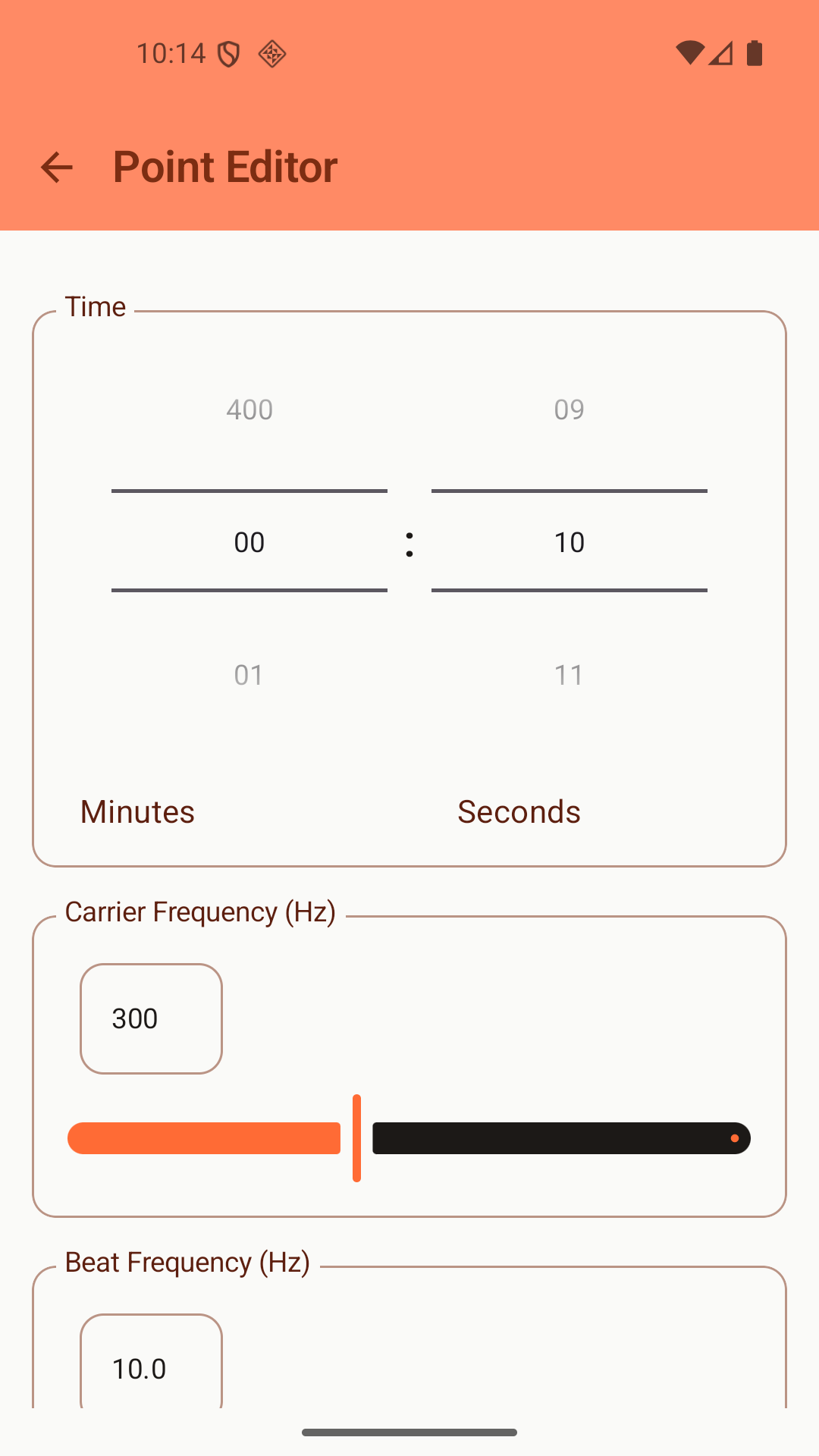Screen dimensions: 819x1456
Task: Tap the Point Editor title text
Action: (224, 167)
